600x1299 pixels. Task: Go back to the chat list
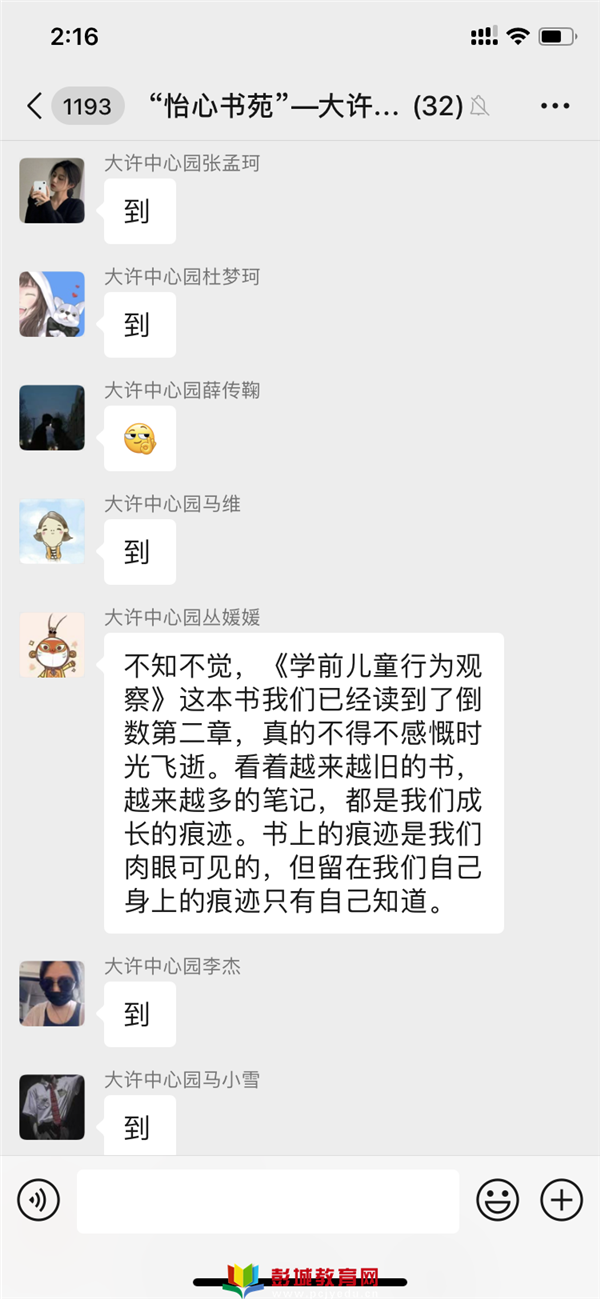[x=36, y=106]
